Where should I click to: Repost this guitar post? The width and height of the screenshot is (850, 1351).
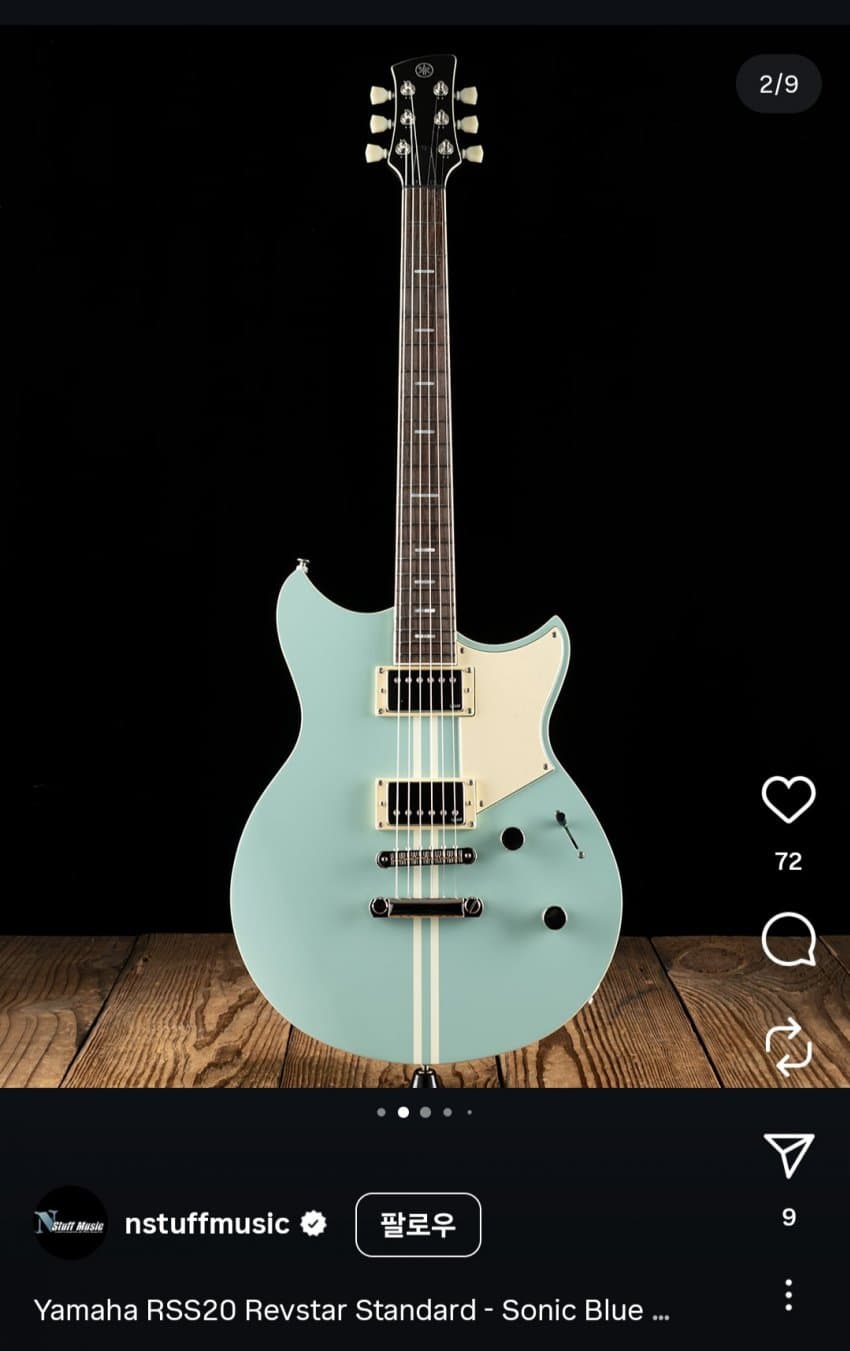coord(788,1047)
